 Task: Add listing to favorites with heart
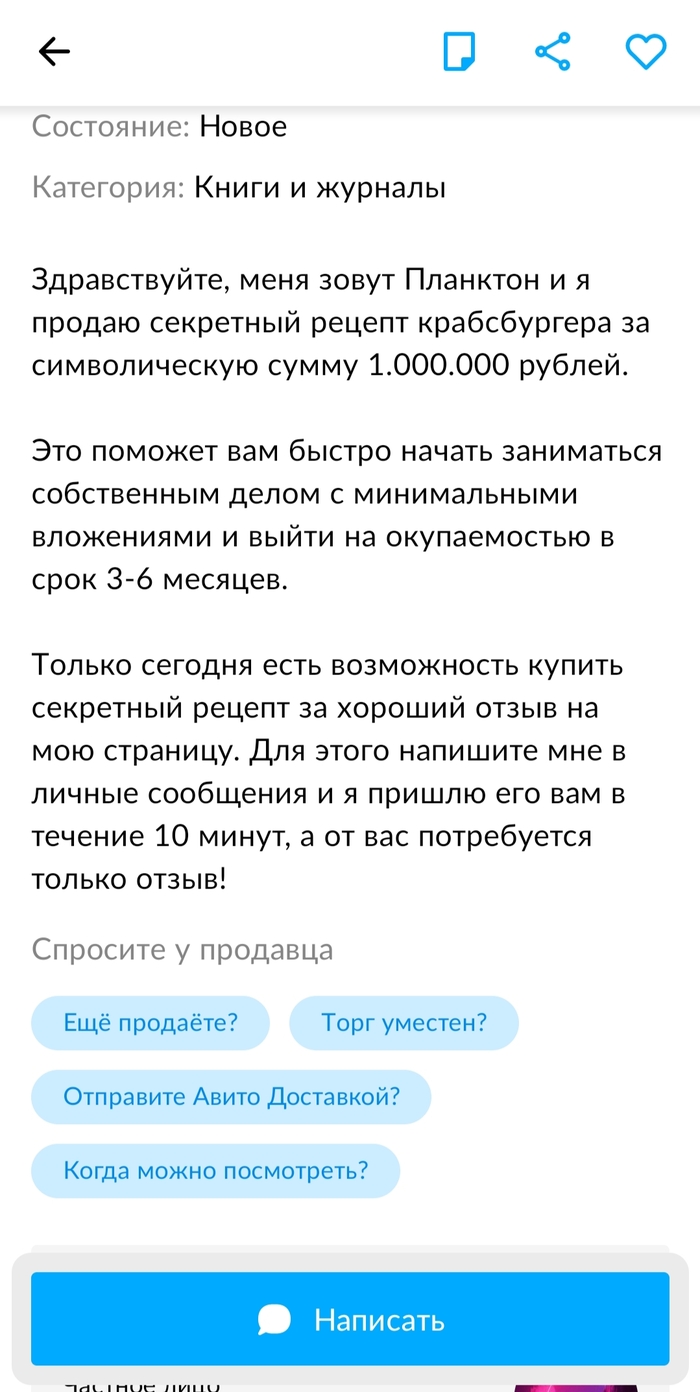tap(645, 51)
